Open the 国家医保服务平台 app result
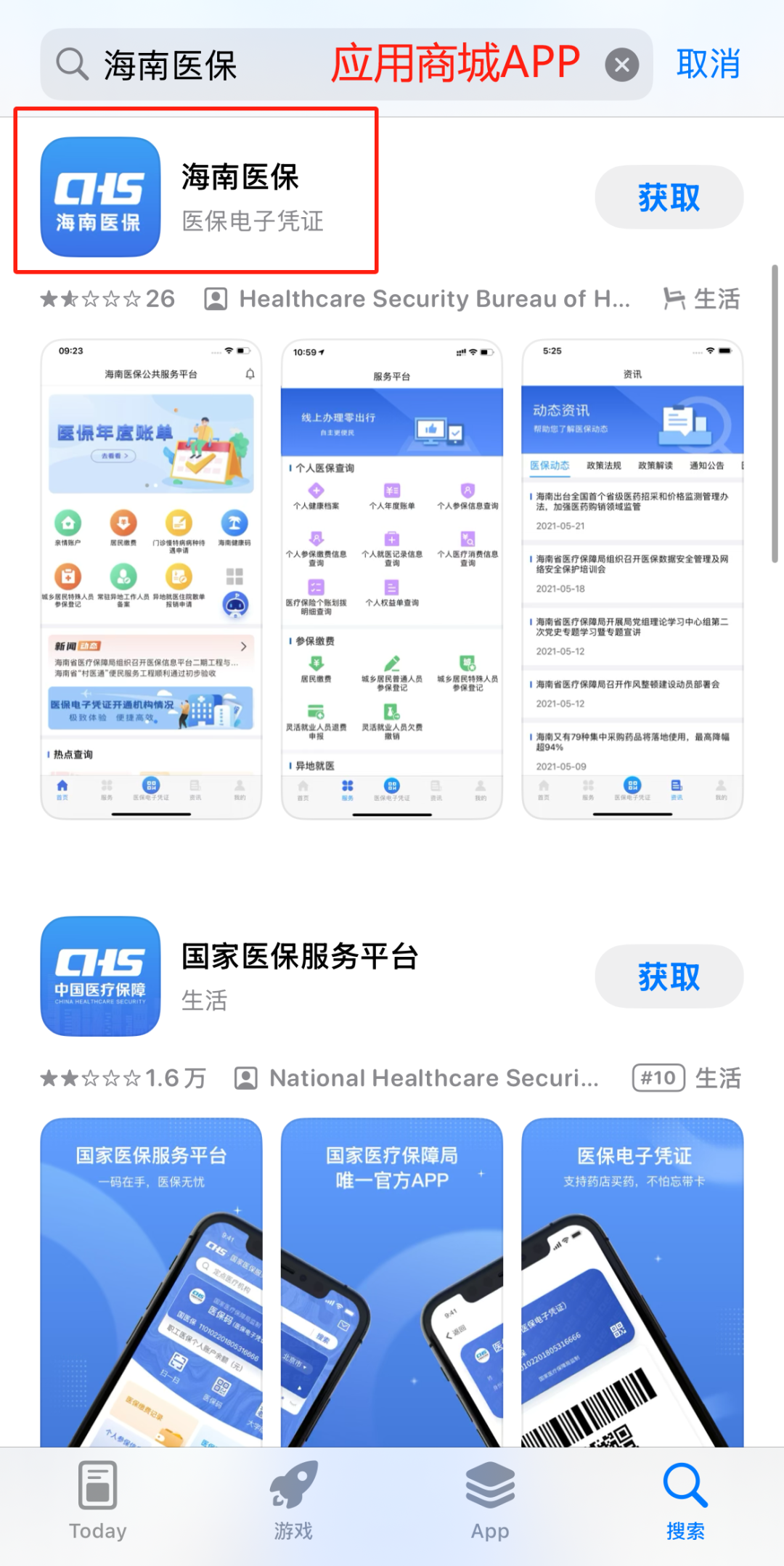 coord(299,974)
